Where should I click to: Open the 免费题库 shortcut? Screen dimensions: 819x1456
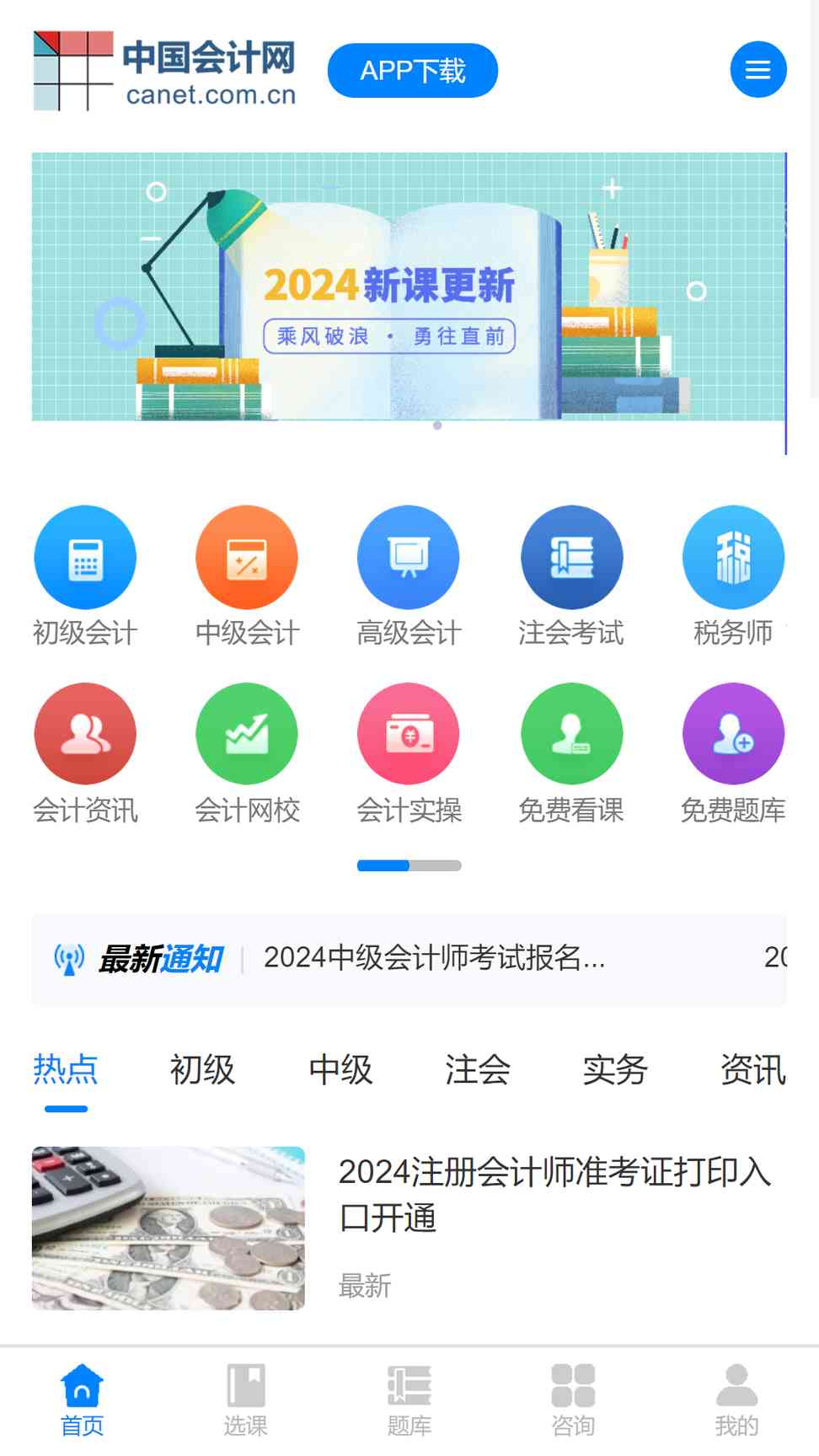coord(733,754)
